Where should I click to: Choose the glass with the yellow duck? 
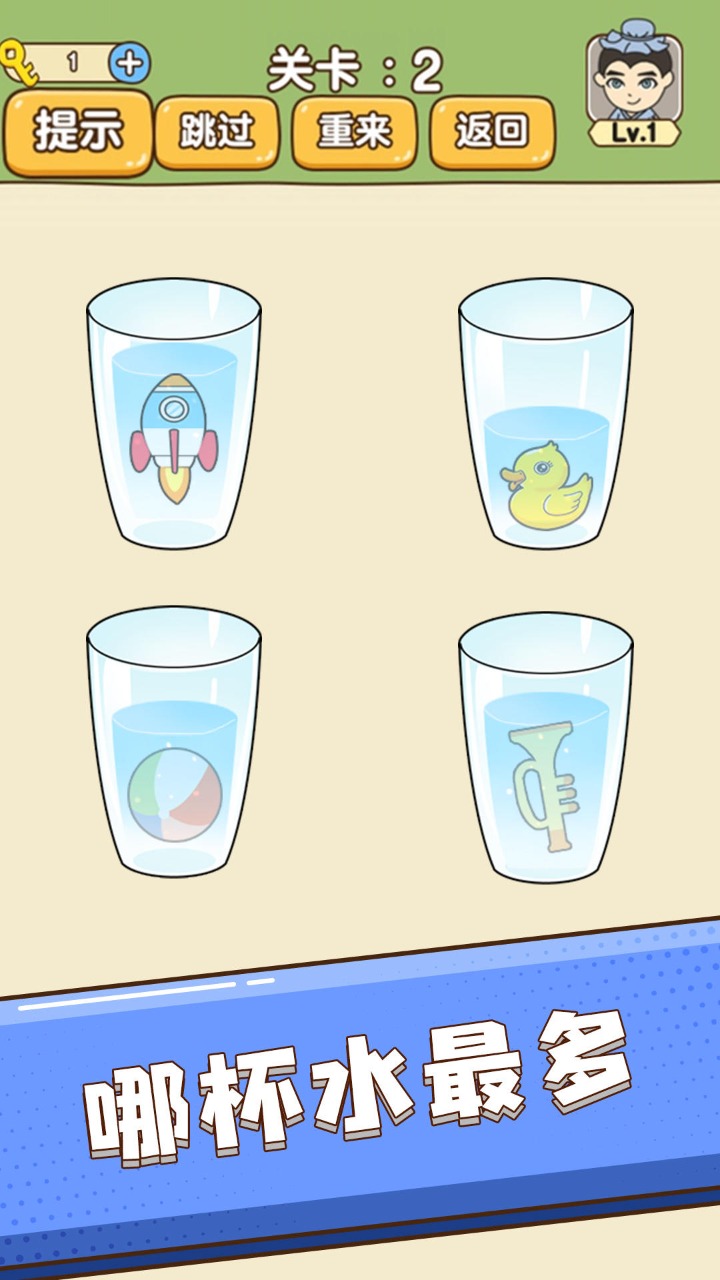point(546,415)
